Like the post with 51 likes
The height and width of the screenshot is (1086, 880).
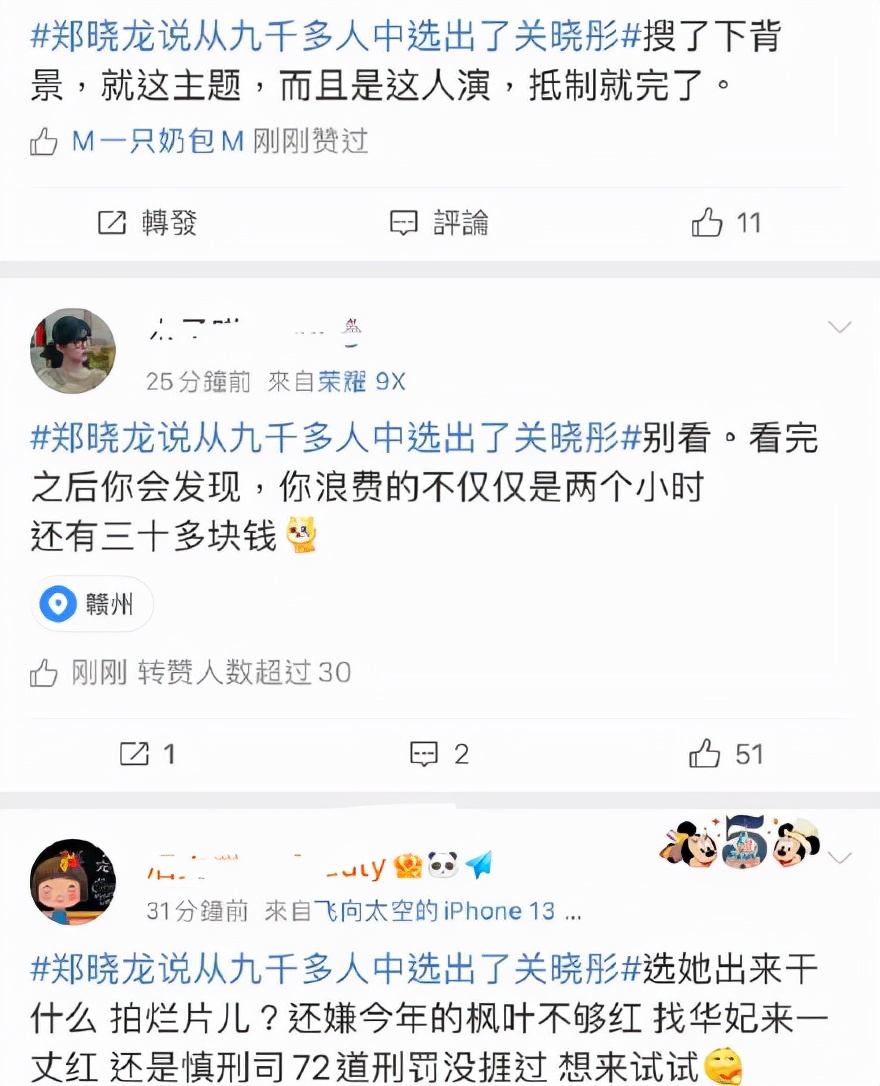[708, 755]
